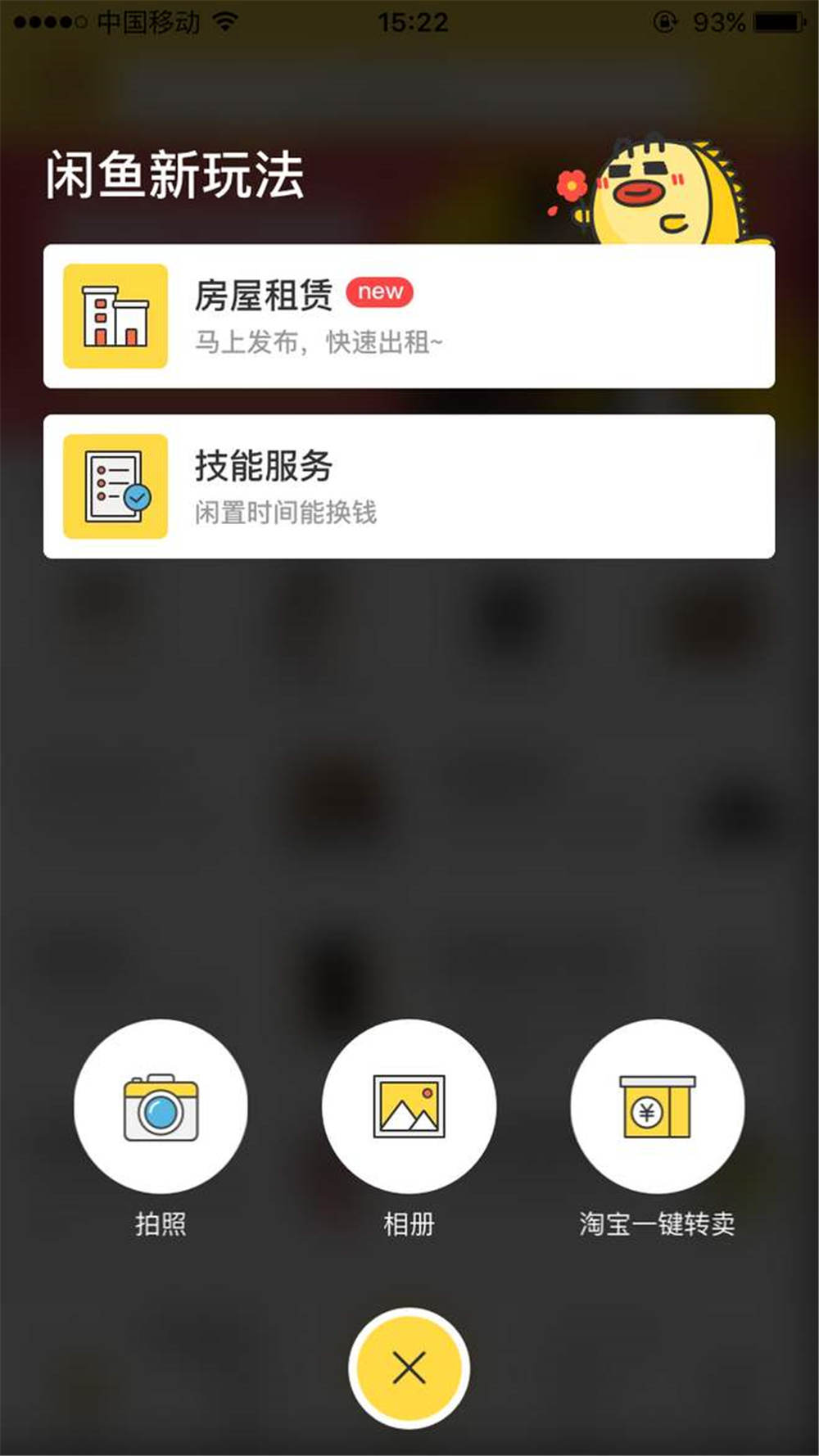This screenshot has width=819, height=1456.
Task: Tap the 闲鱼新玩法 heading text
Action: click(x=174, y=174)
